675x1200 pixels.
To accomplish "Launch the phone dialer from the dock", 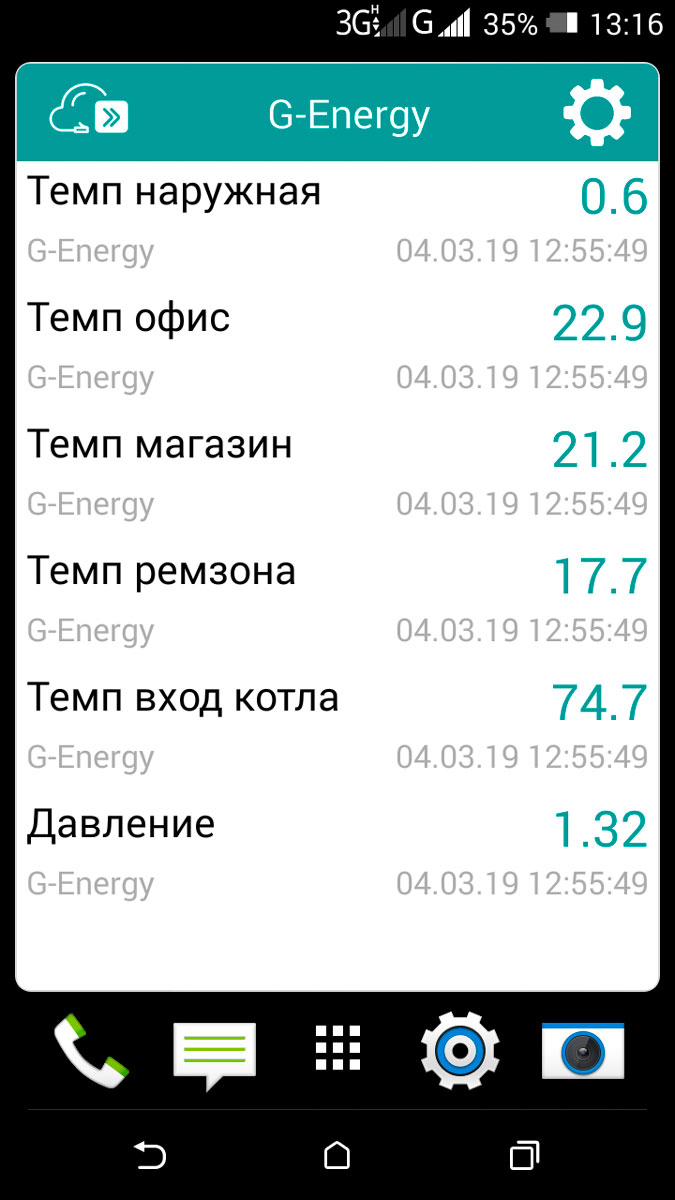I will [91, 1050].
